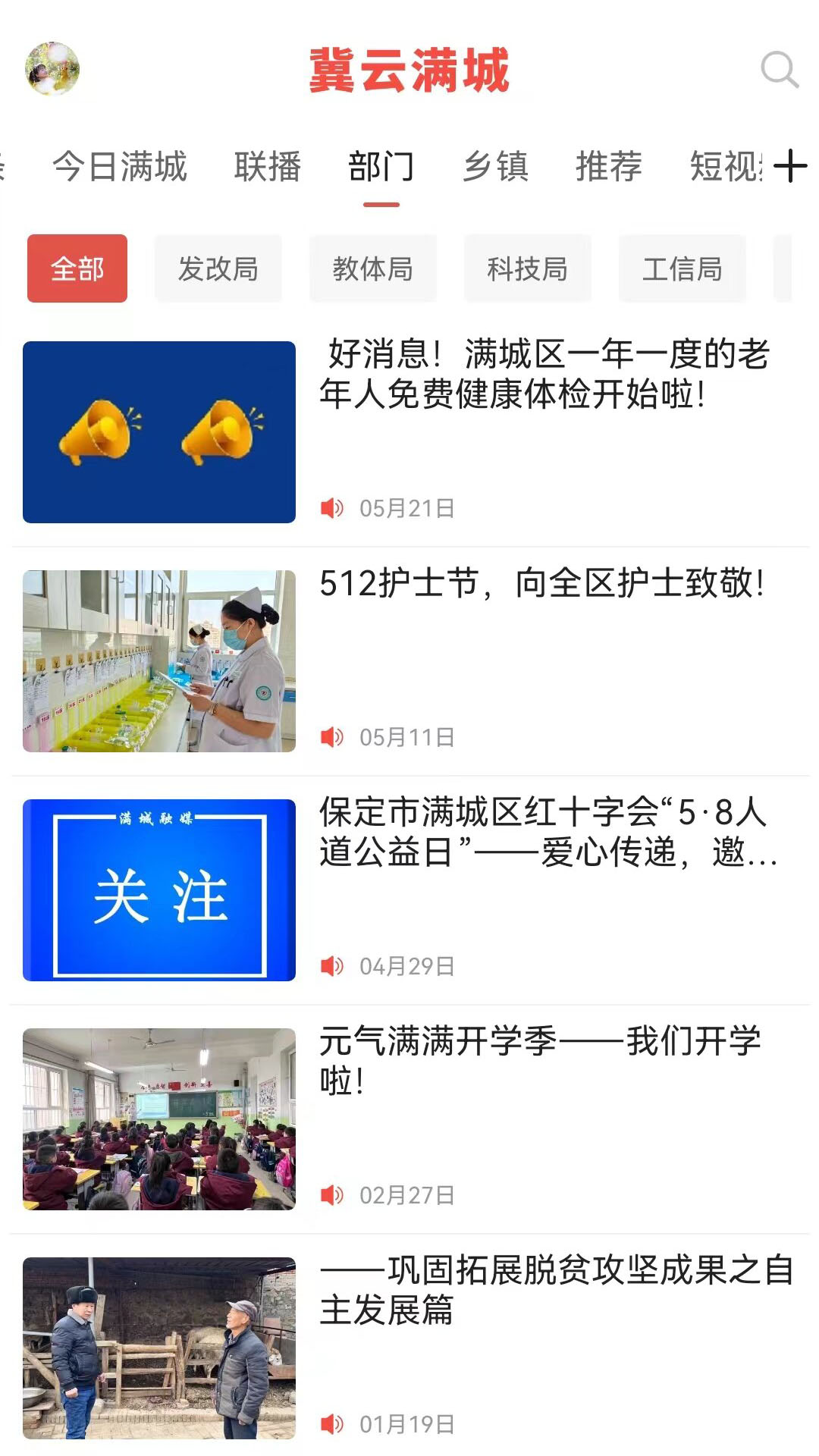The height and width of the screenshot is (1456, 819).
Task: Select the 全部 filter chip
Action: [x=77, y=268]
